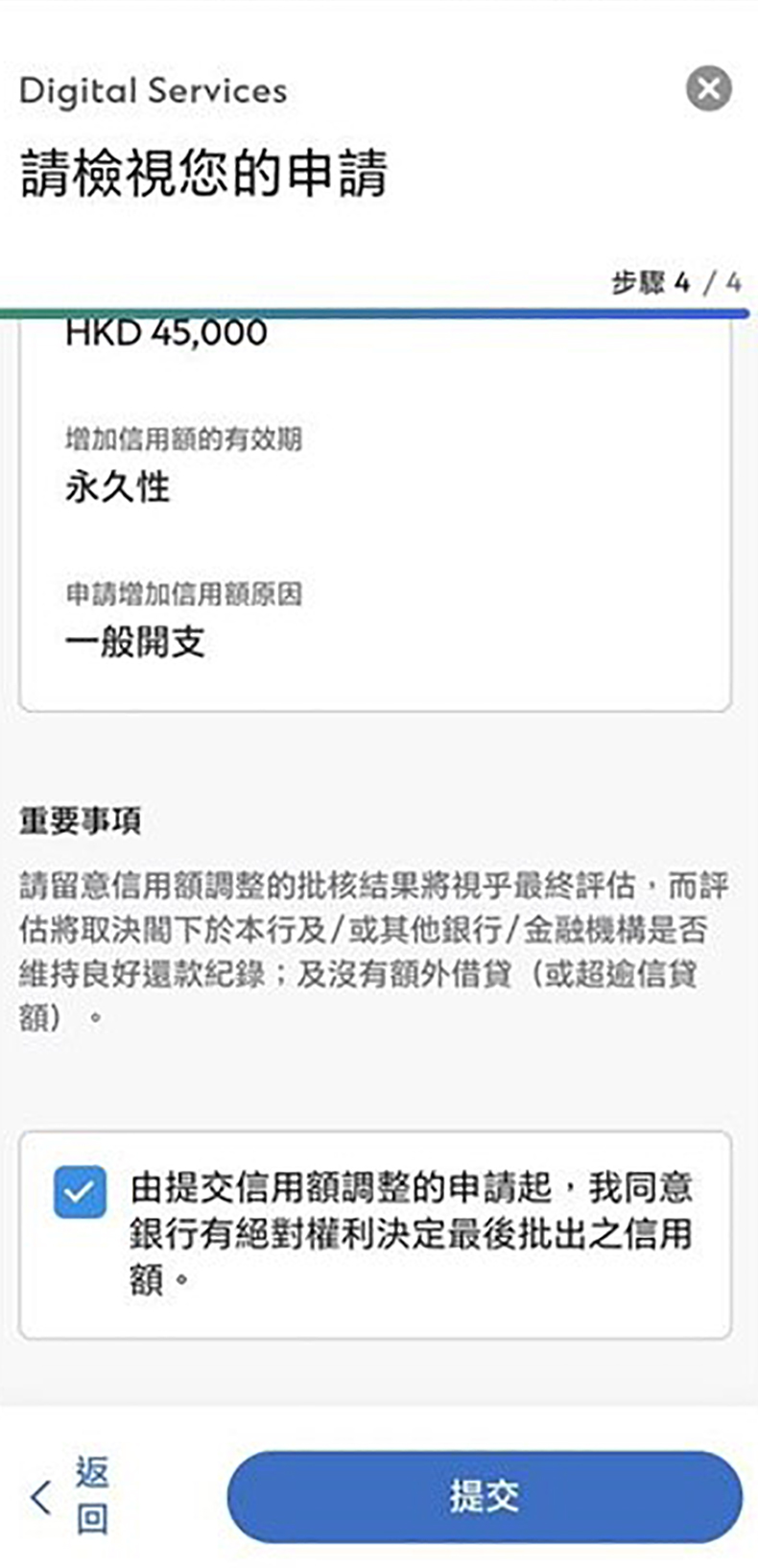Select the HKD 45,000 amount
Image resolution: width=758 pixels, height=1568 pixels.
165,334
